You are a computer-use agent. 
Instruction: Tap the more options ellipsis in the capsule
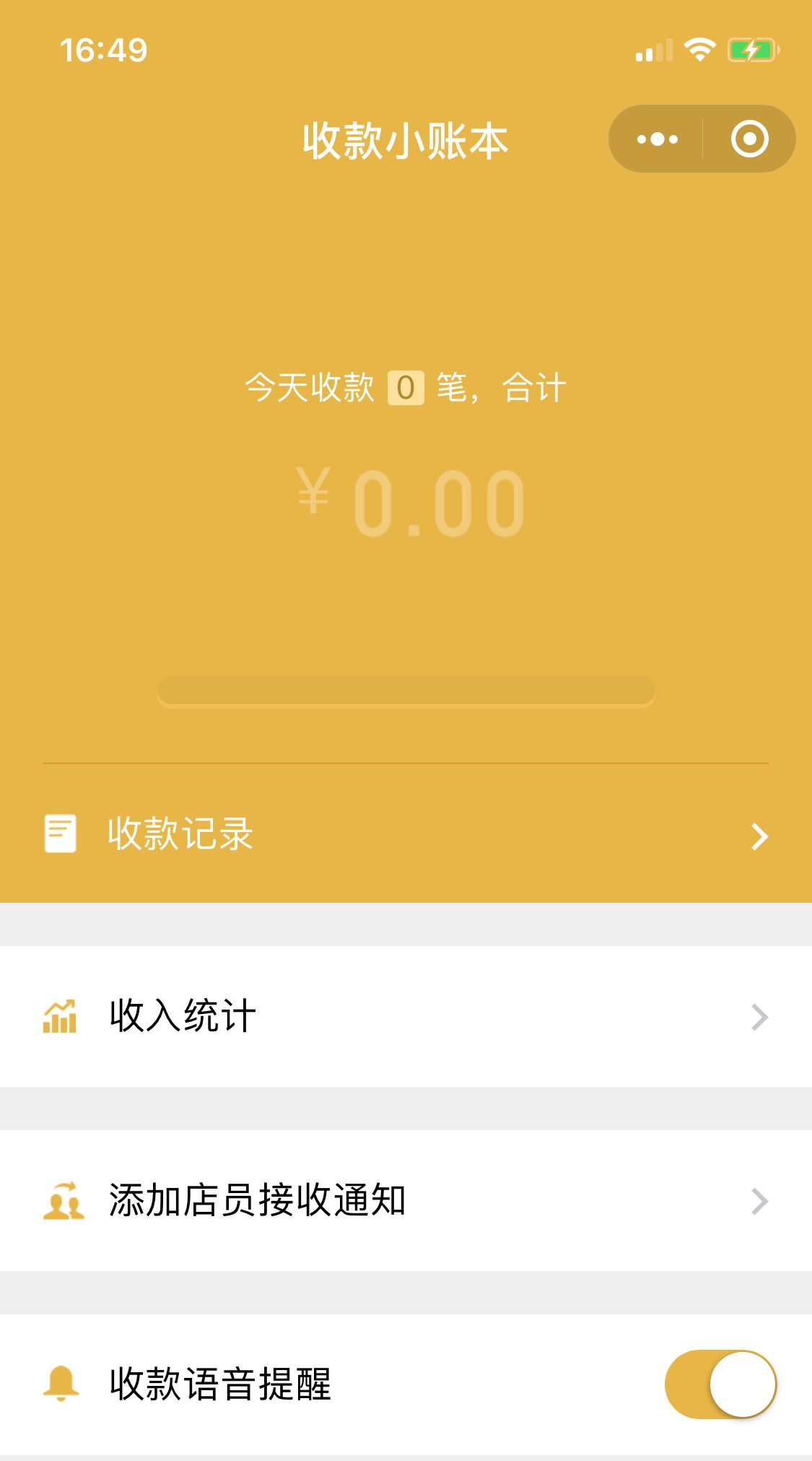point(658,139)
